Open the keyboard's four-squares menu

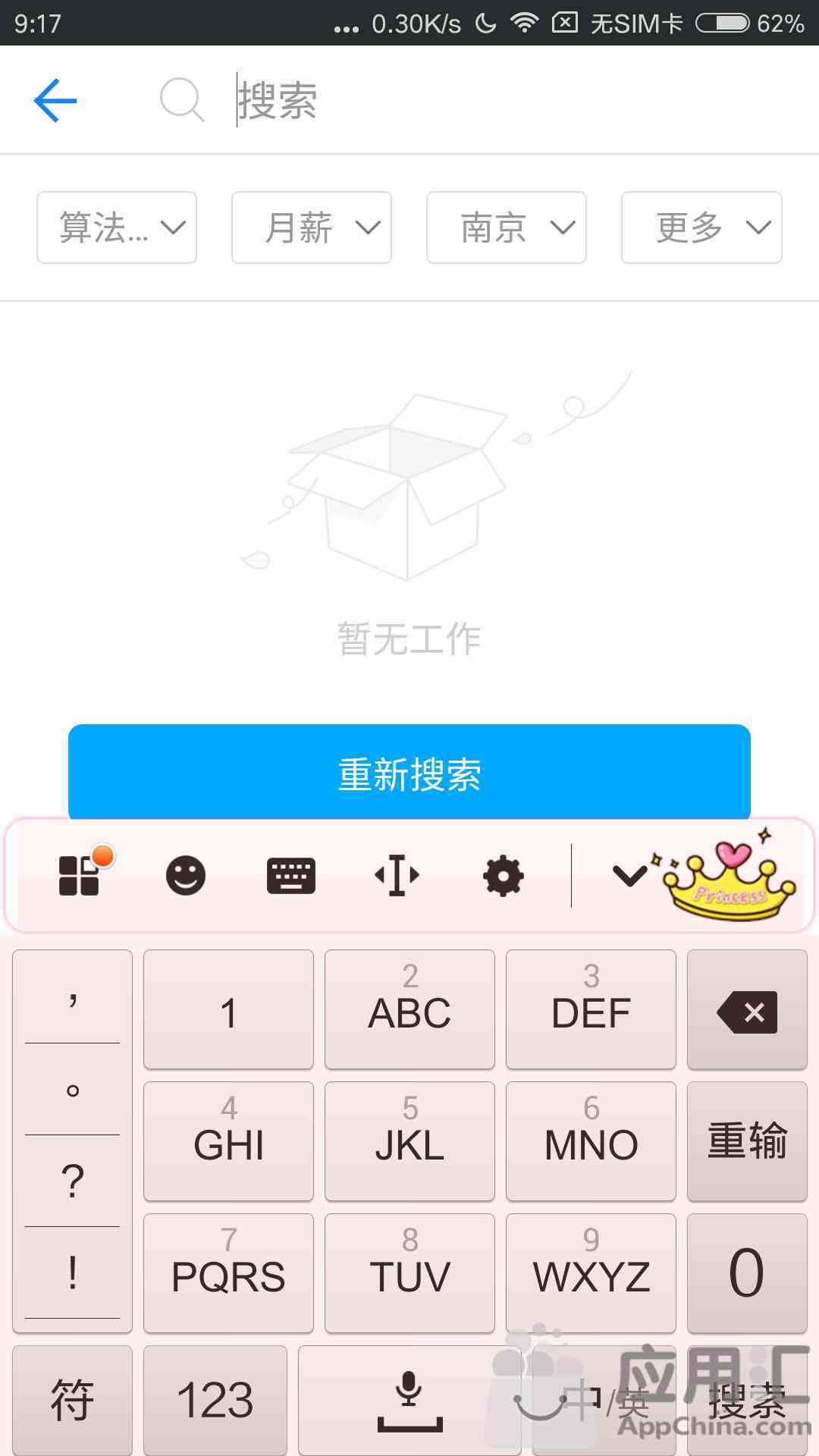tap(80, 876)
